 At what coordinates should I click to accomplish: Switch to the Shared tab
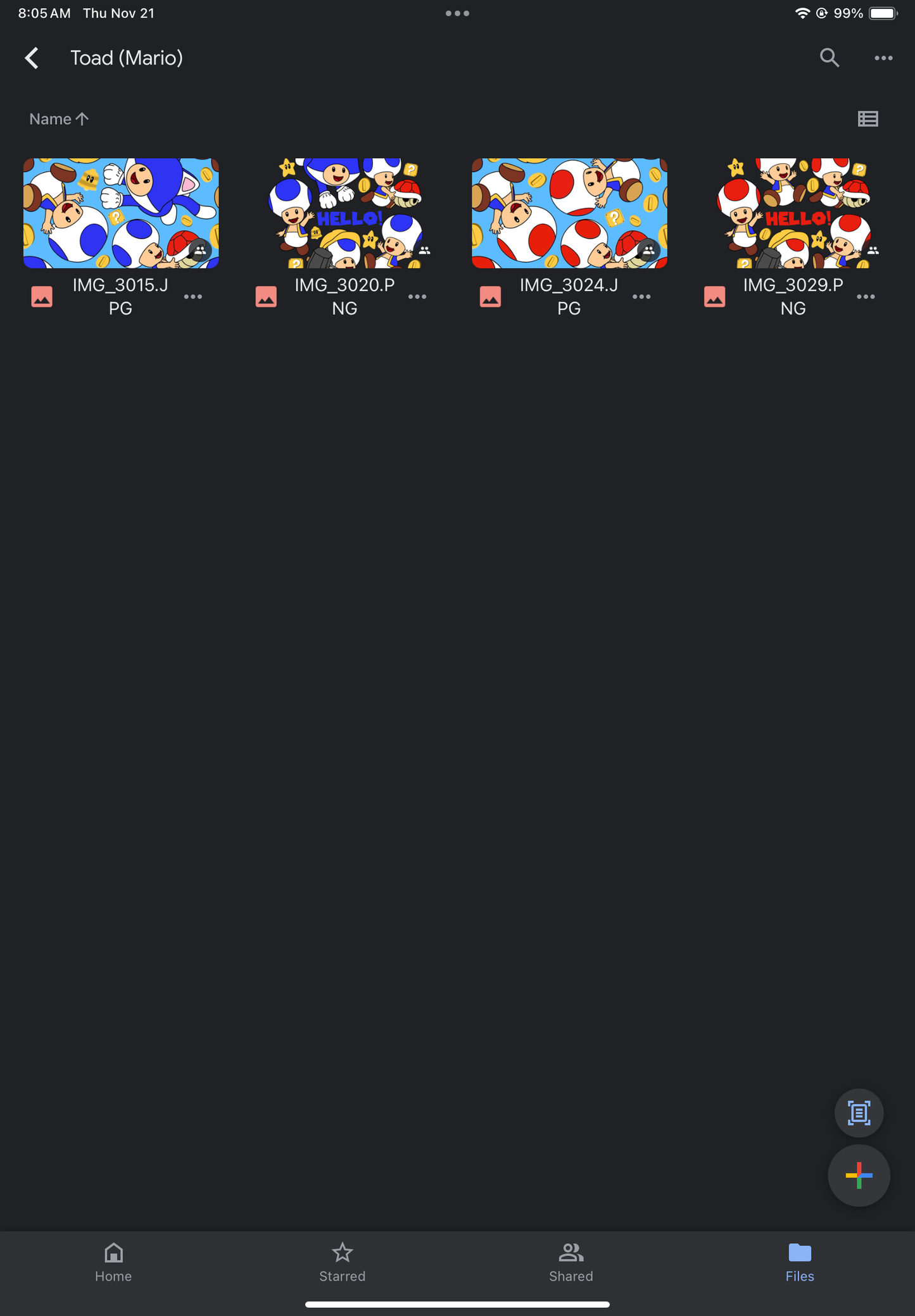[x=571, y=1262]
